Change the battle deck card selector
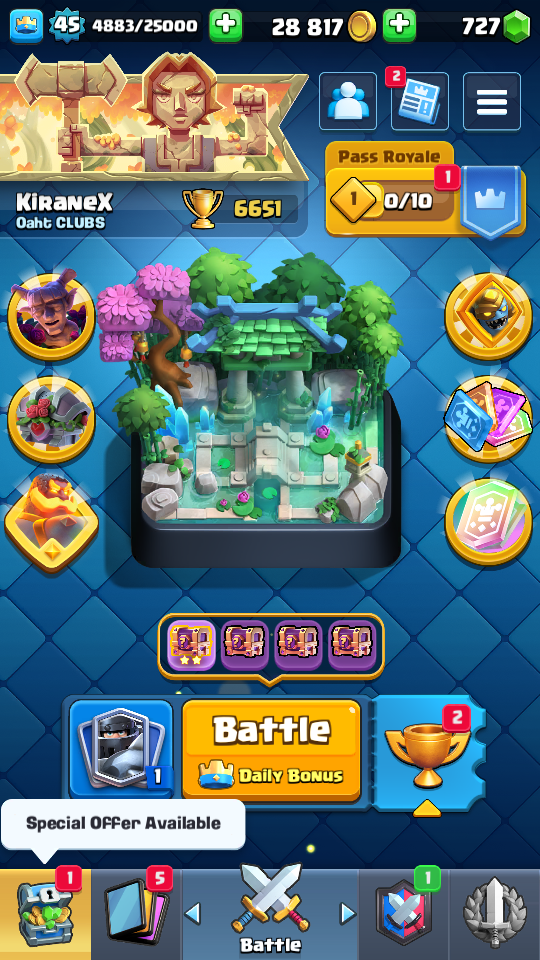The width and height of the screenshot is (540, 960). (121, 749)
